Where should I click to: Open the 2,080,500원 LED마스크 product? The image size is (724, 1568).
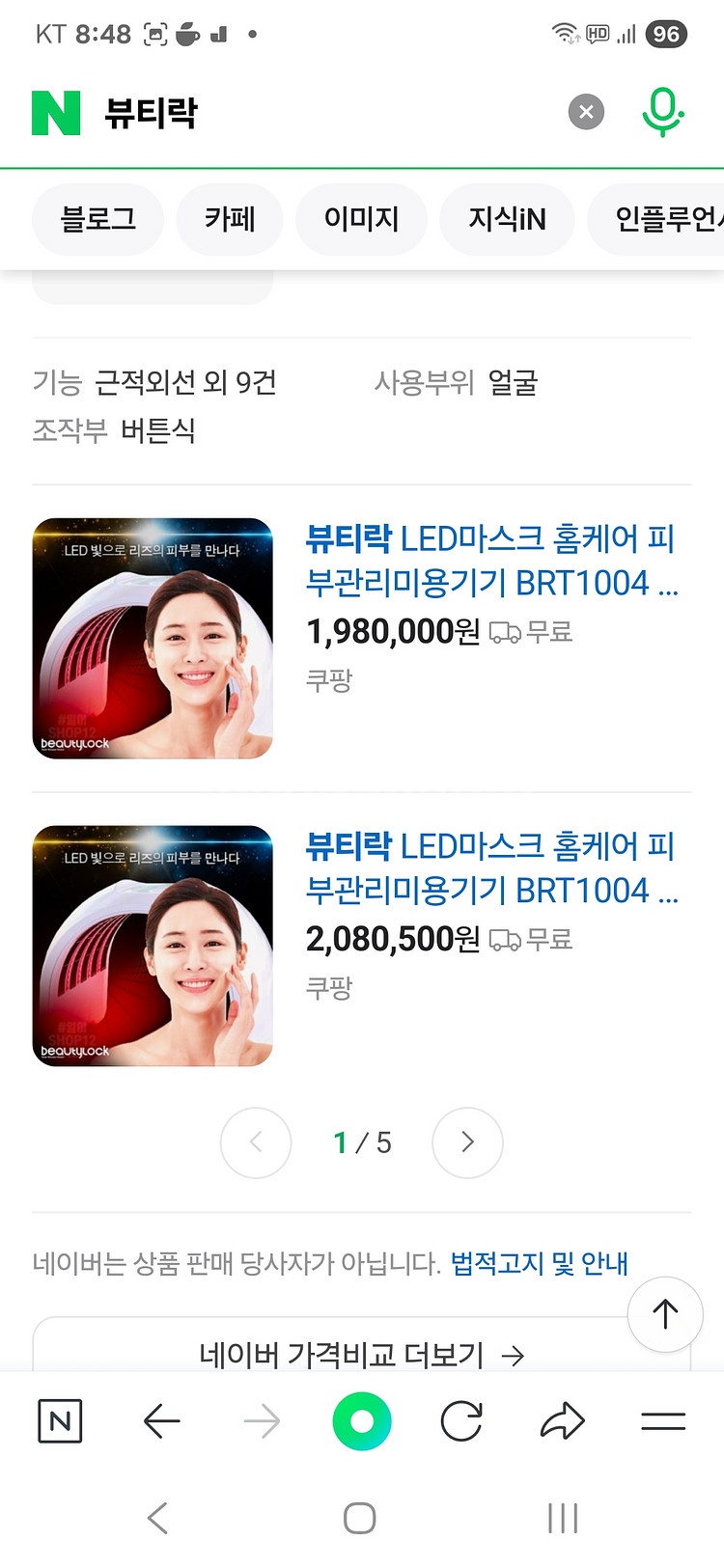click(x=490, y=867)
